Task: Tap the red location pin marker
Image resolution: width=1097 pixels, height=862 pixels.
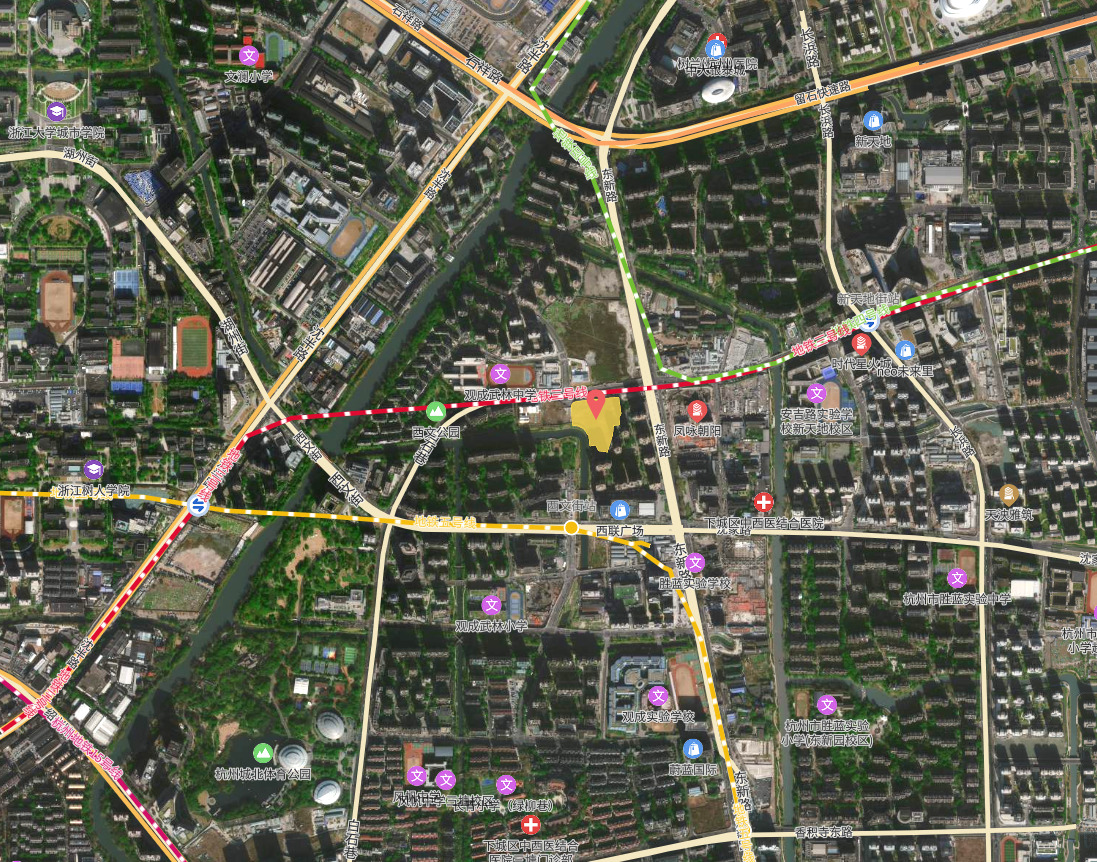Action: coord(596,403)
